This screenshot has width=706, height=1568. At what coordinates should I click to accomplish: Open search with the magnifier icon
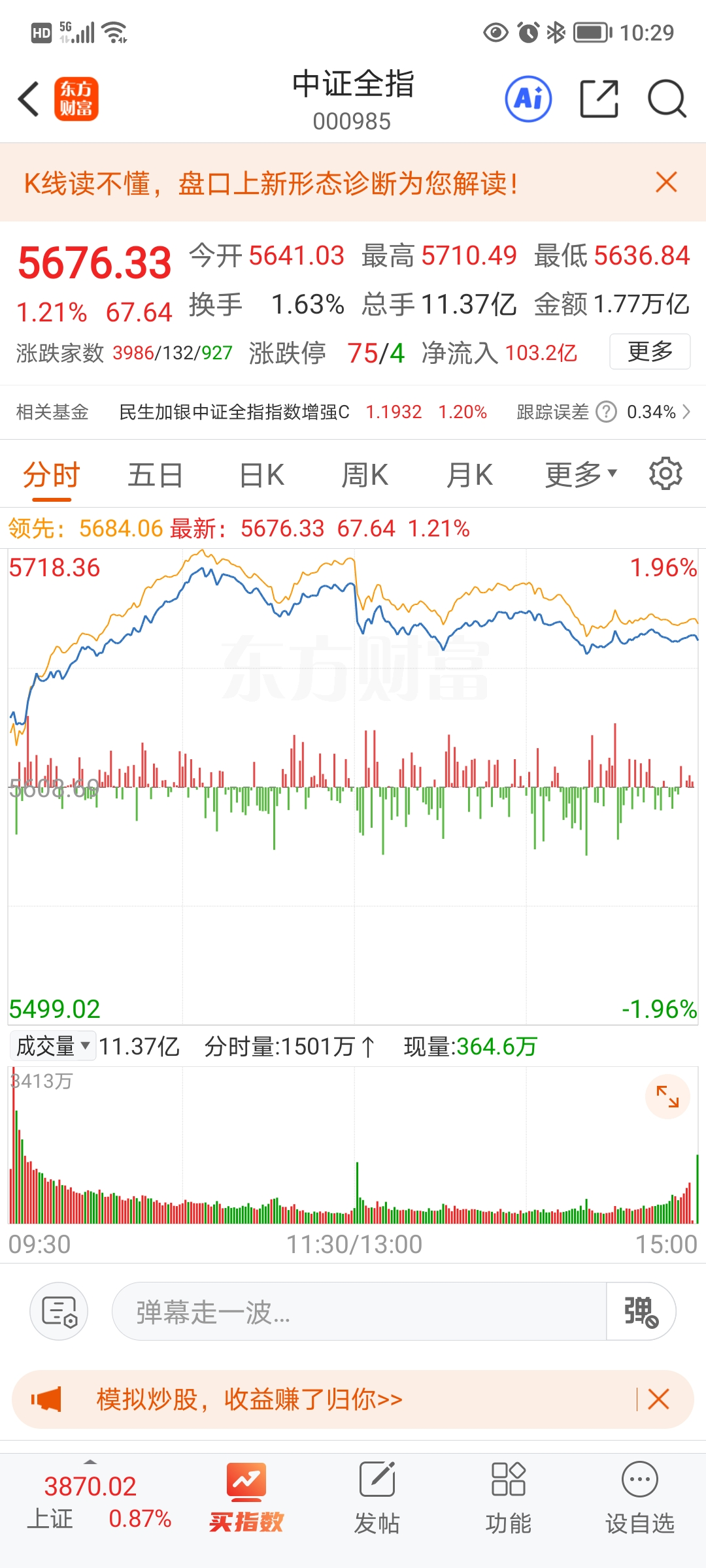tap(666, 99)
